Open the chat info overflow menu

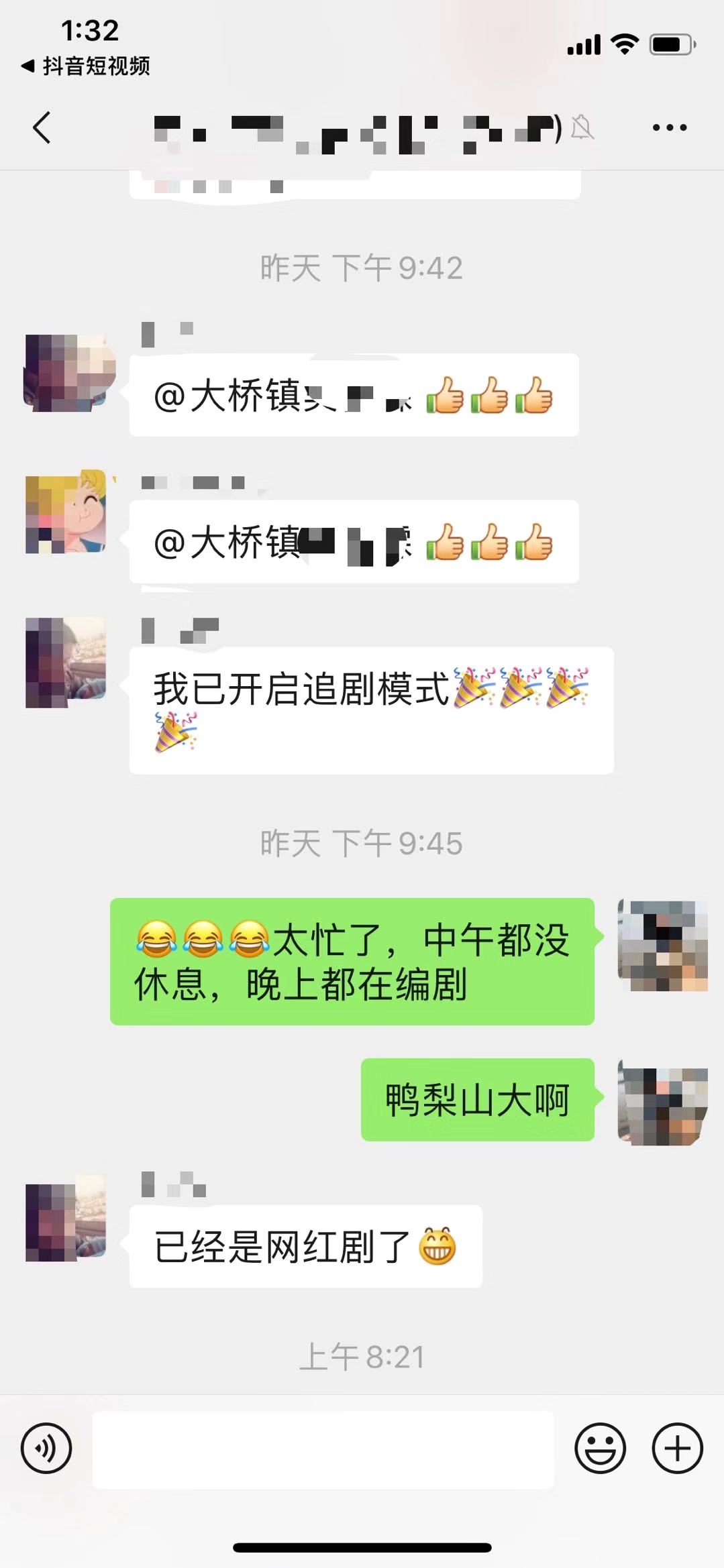coord(669,127)
